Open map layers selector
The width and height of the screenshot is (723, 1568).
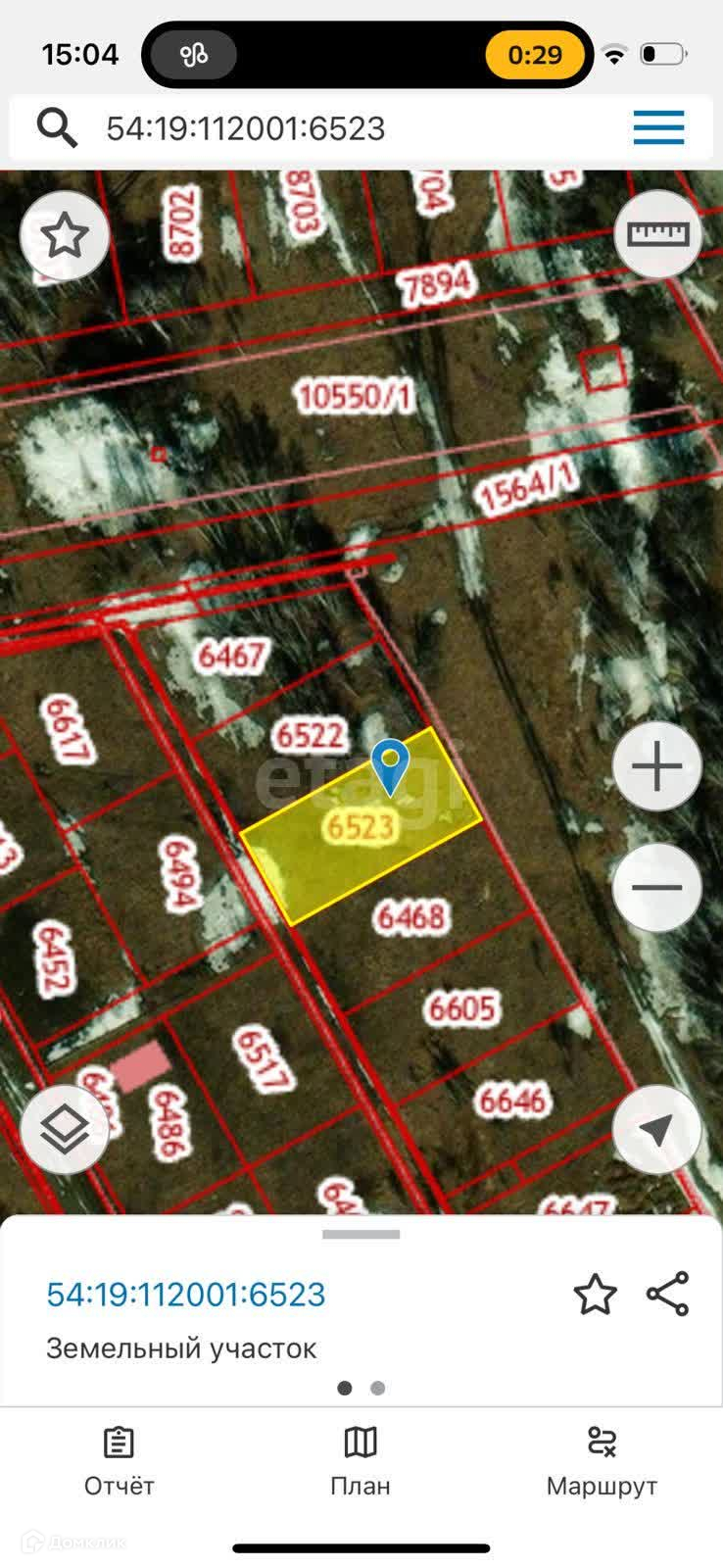click(65, 1131)
